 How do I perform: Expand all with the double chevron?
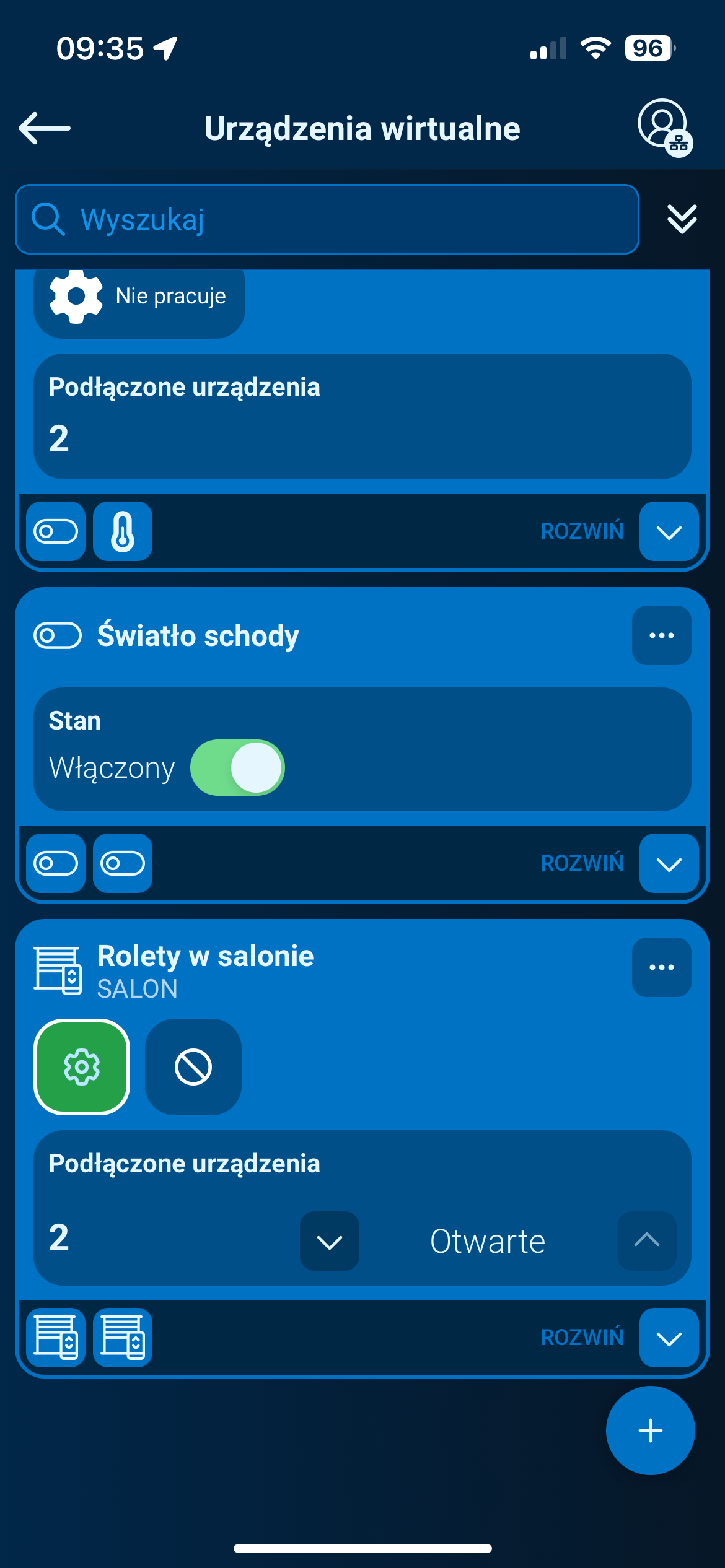tap(682, 219)
